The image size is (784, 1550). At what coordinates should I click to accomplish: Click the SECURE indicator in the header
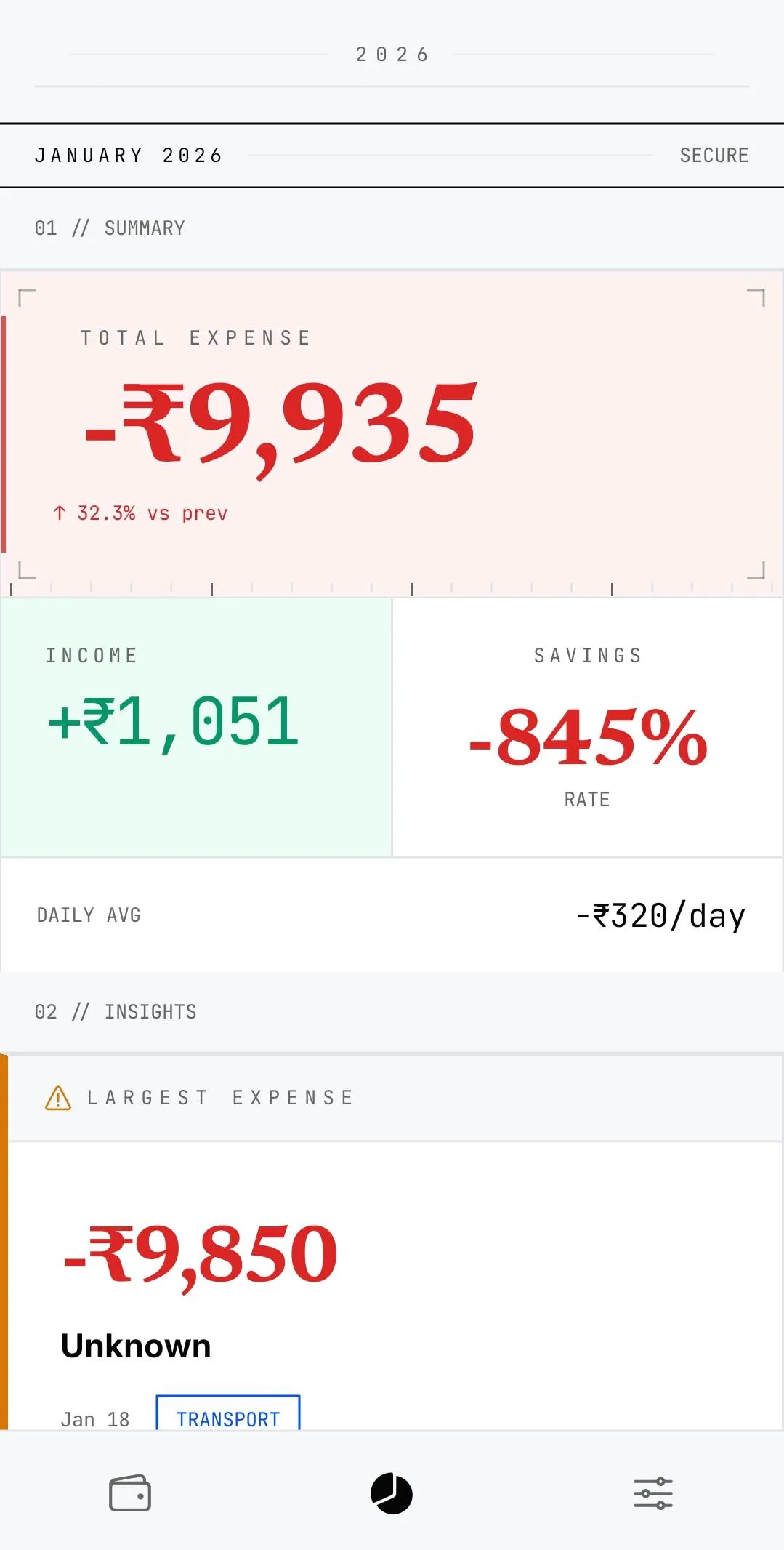pos(714,155)
